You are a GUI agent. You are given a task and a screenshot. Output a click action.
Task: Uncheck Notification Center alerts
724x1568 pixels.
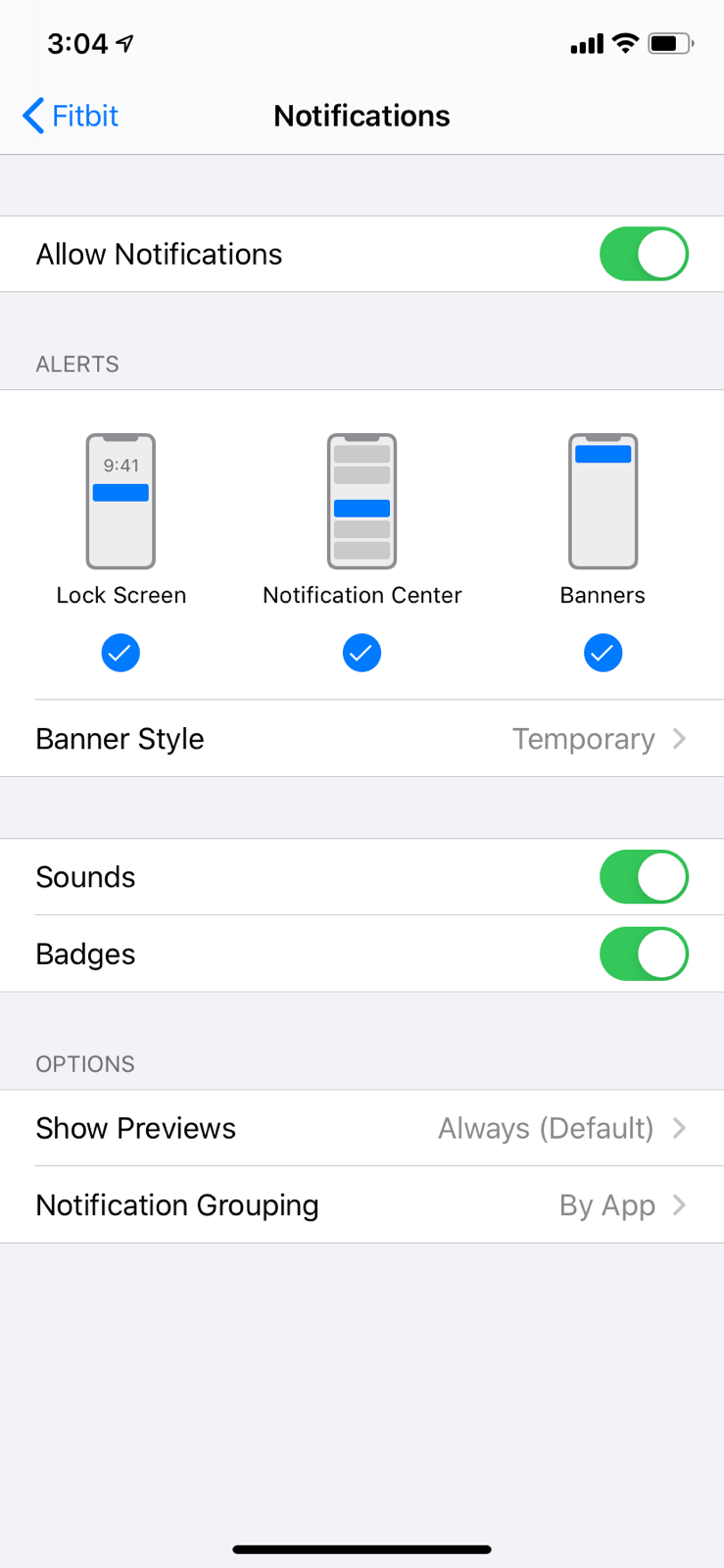pyautogui.click(x=362, y=653)
